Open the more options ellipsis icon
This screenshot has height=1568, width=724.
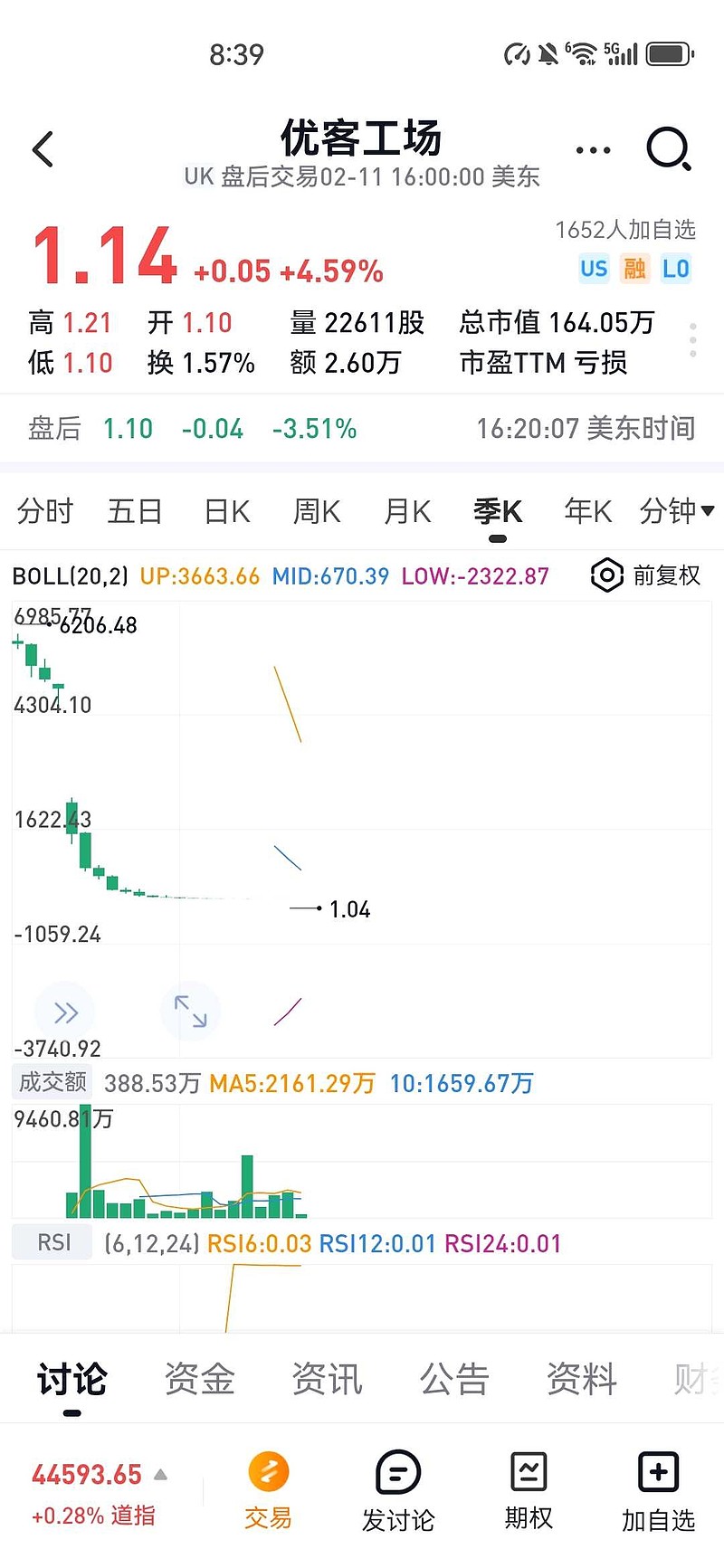click(x=593, y=148)
